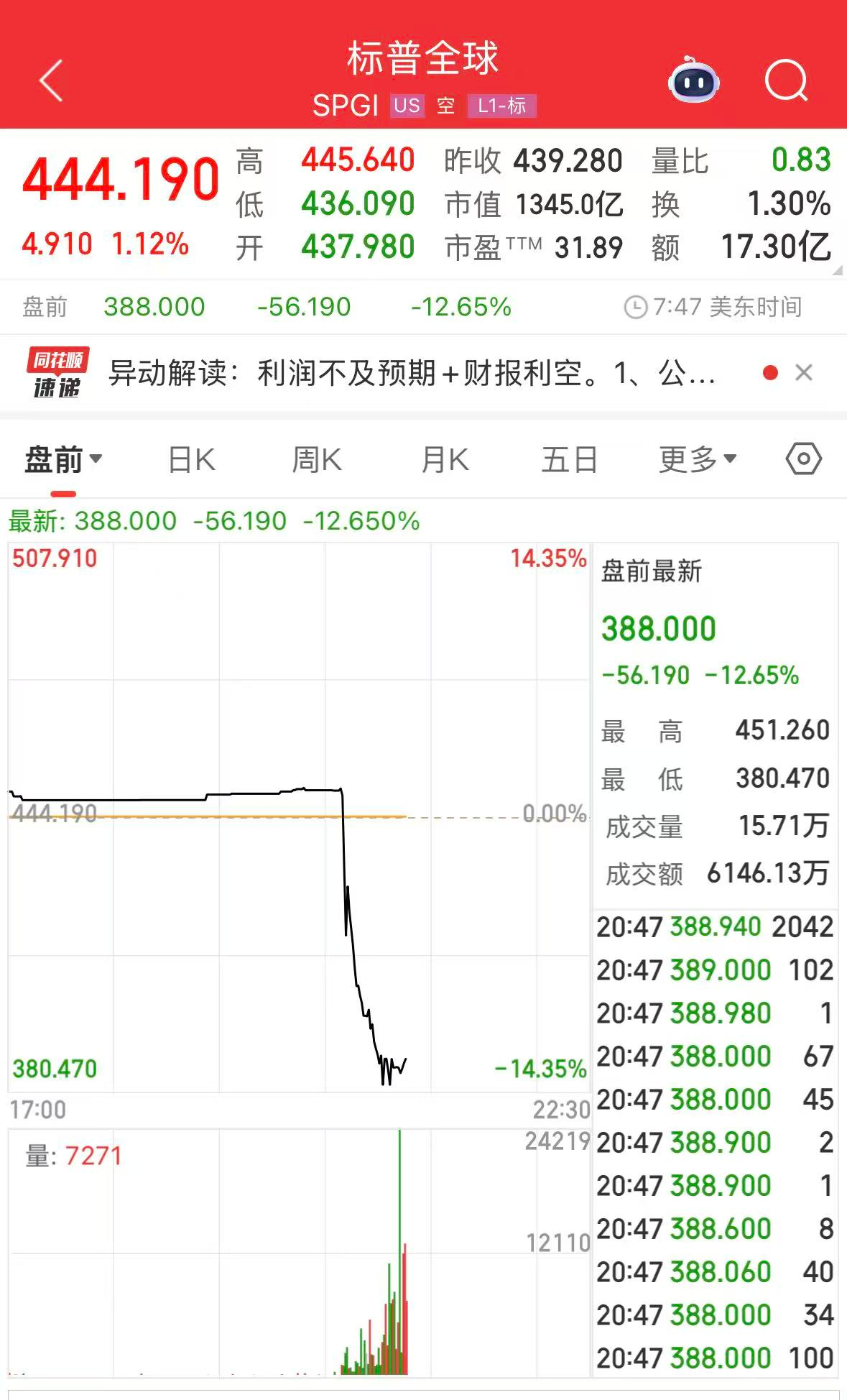Viewport: 847px width, 1400px height.
Task: Expand the 更多 chart options
Action: [x=698, y=460]
